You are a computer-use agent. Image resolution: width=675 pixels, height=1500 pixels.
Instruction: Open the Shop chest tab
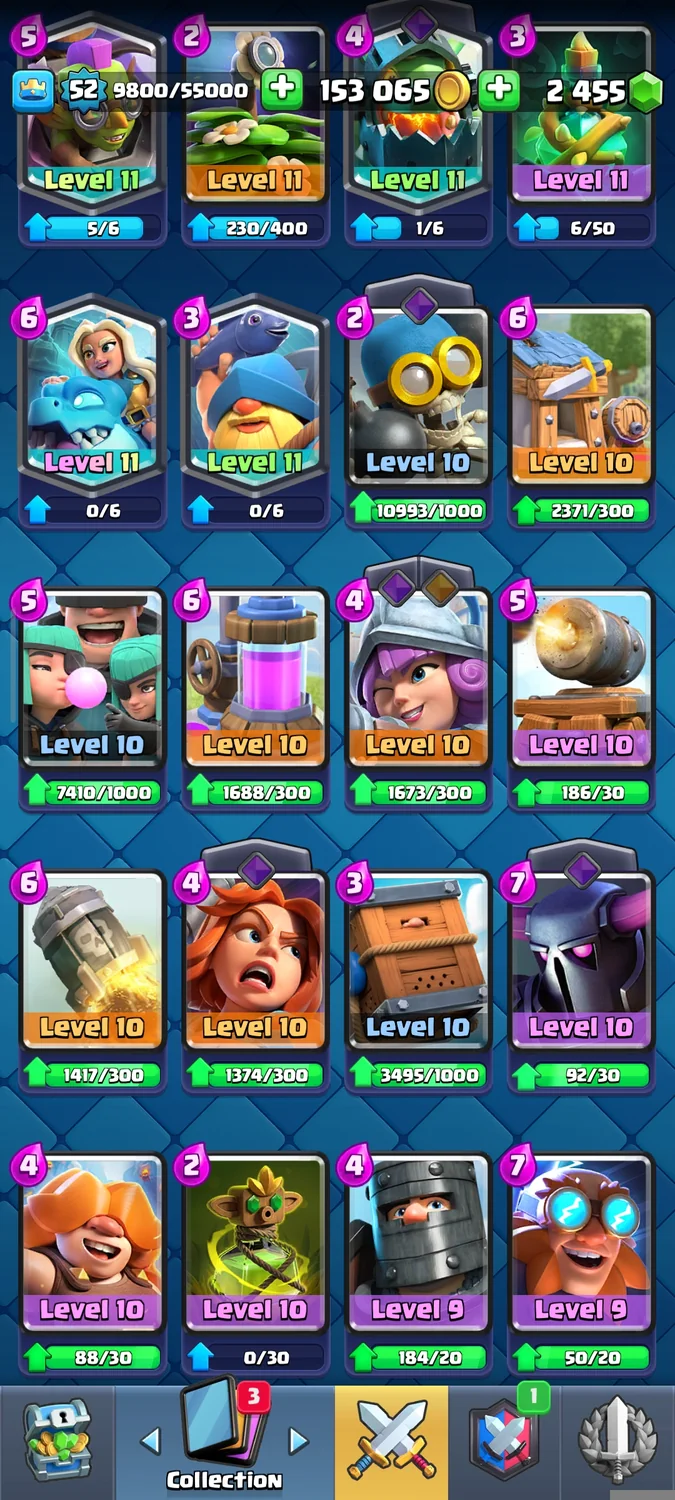pyautogui.click(x=57, y=1442)
